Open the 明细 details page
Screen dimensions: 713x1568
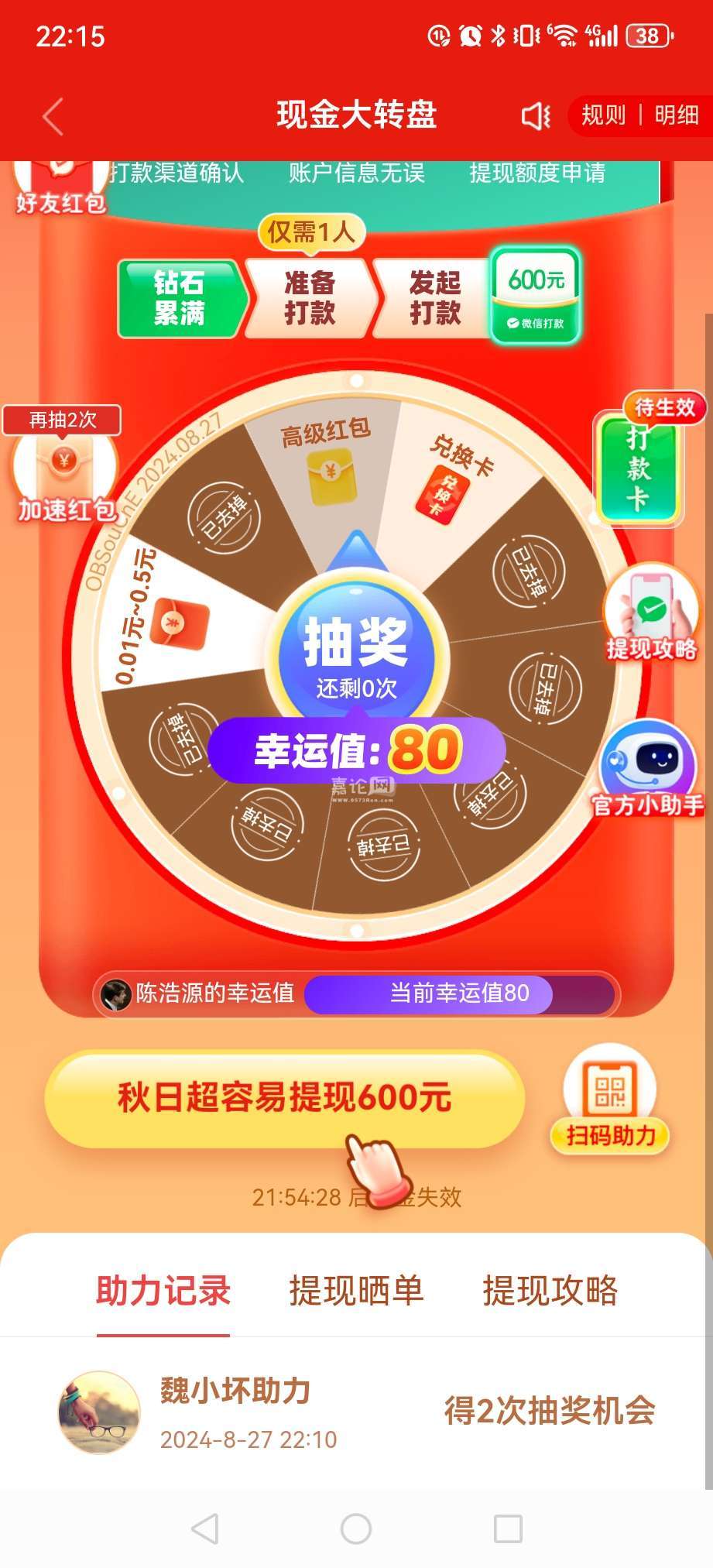coord(676,115)
